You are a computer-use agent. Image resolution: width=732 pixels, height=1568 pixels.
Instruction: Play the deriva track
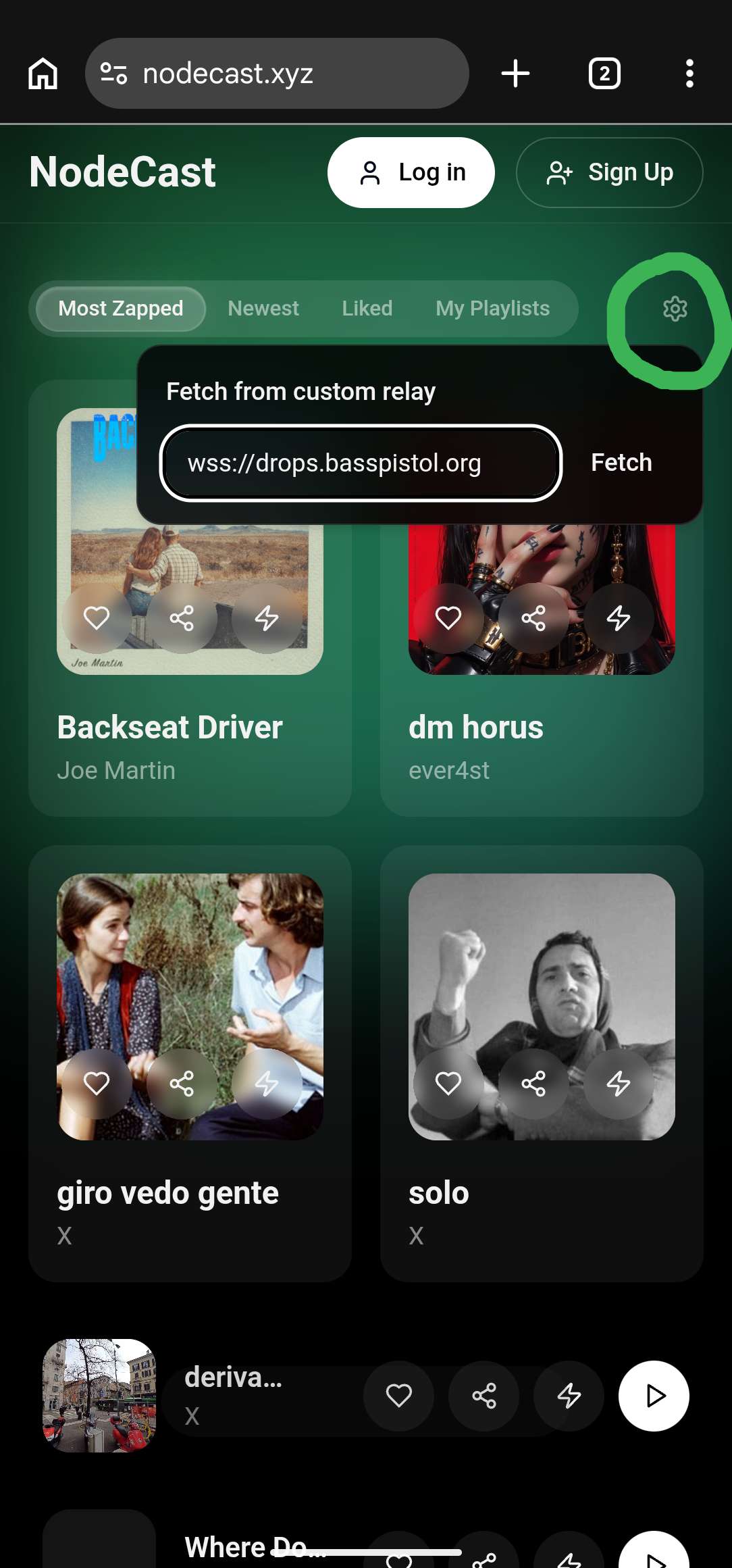click(653, 1395)
